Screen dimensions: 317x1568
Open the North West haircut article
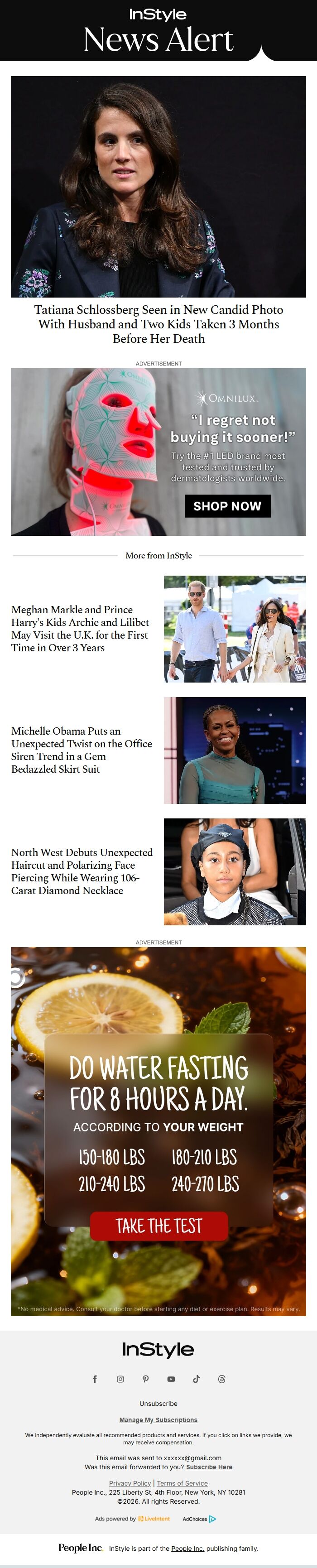pyautogui.click(x=82, y=871)
